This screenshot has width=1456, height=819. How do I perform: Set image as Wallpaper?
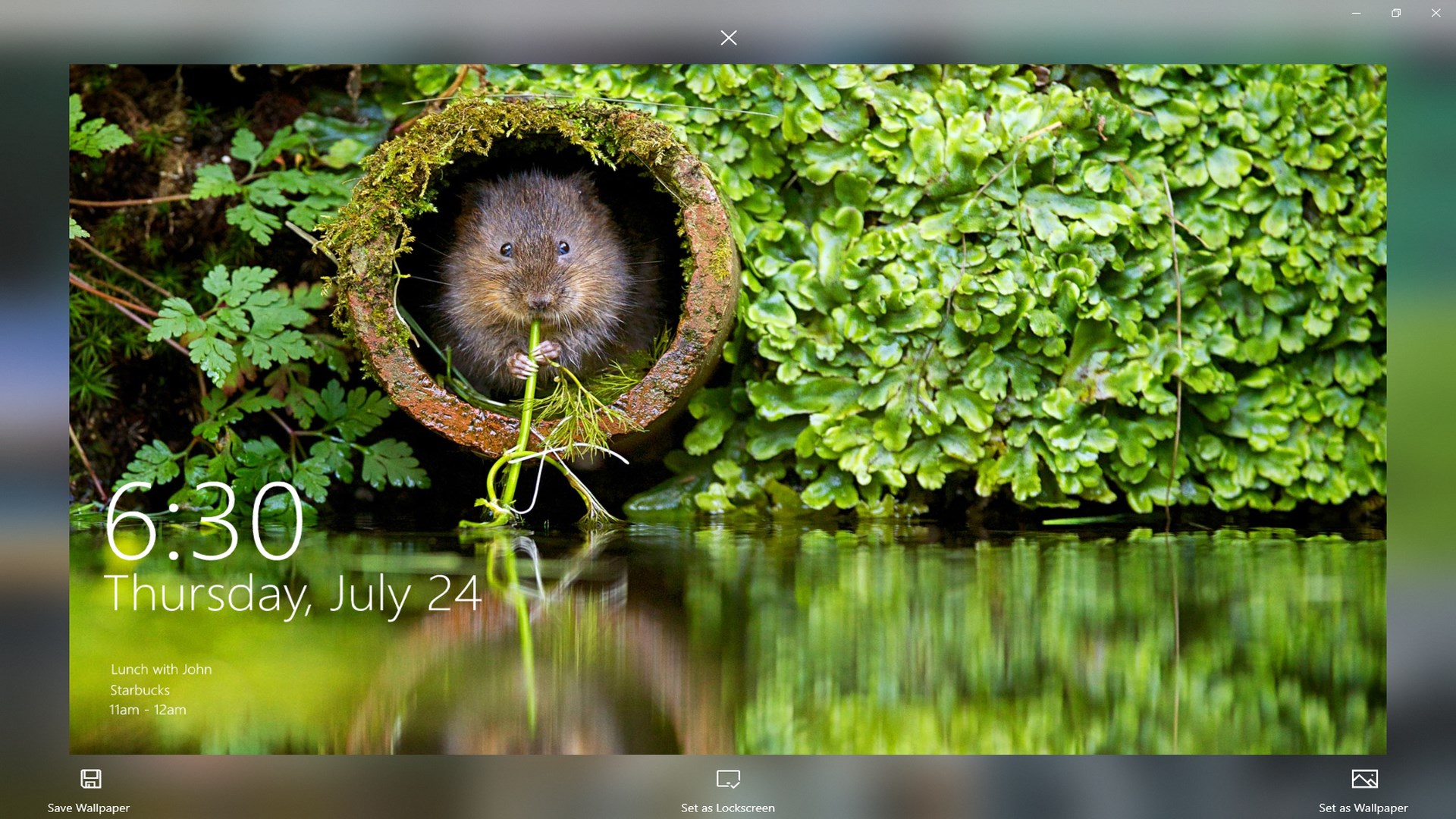1363,789
